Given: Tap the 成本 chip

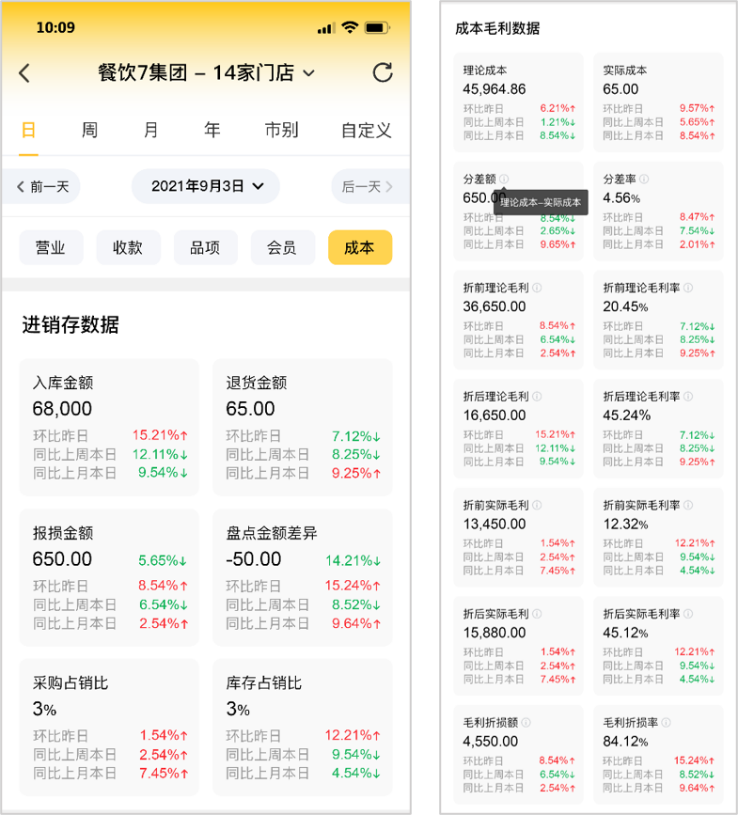Looking at the screenshot, I should click(x=359, y=247).
